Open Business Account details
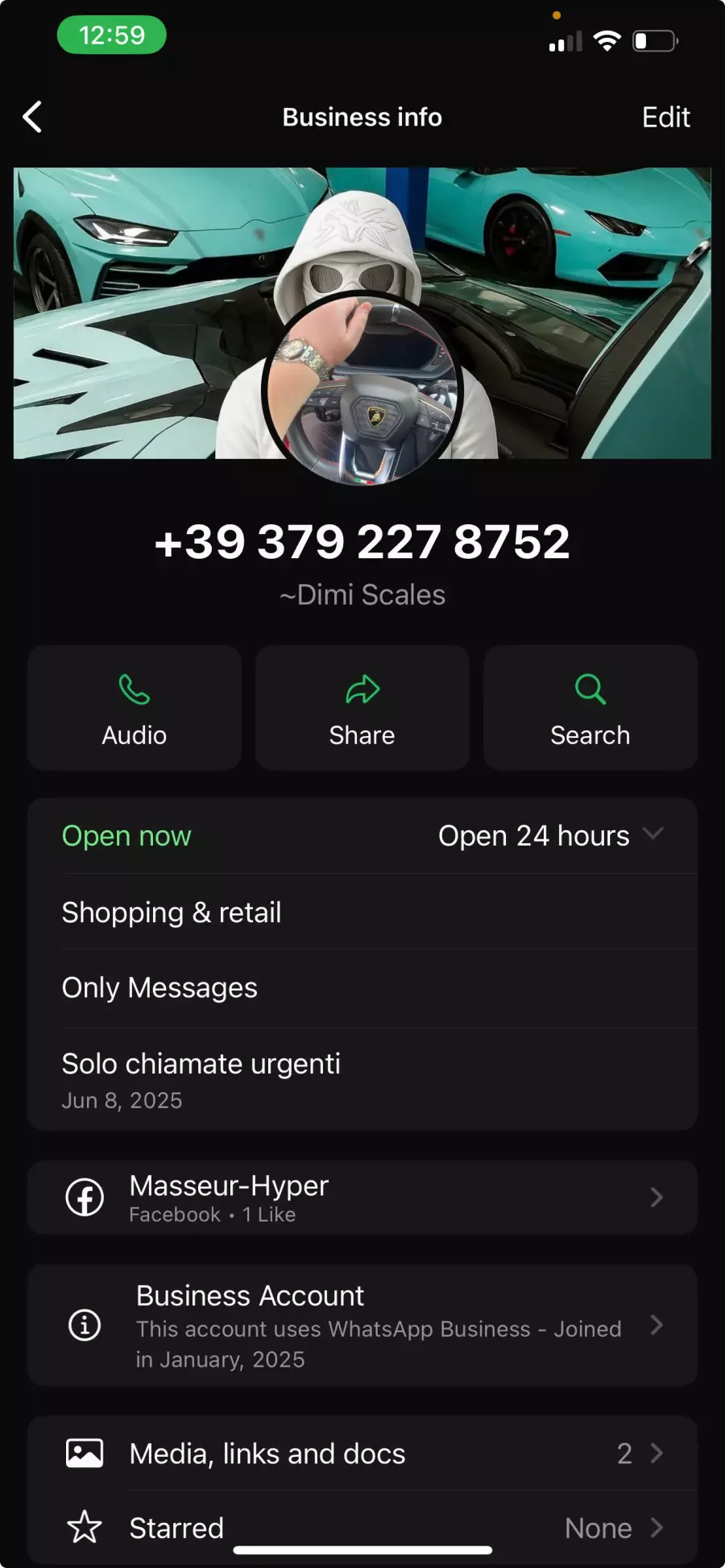Viewport: 725px width, 1568px height. (362, 1326)
